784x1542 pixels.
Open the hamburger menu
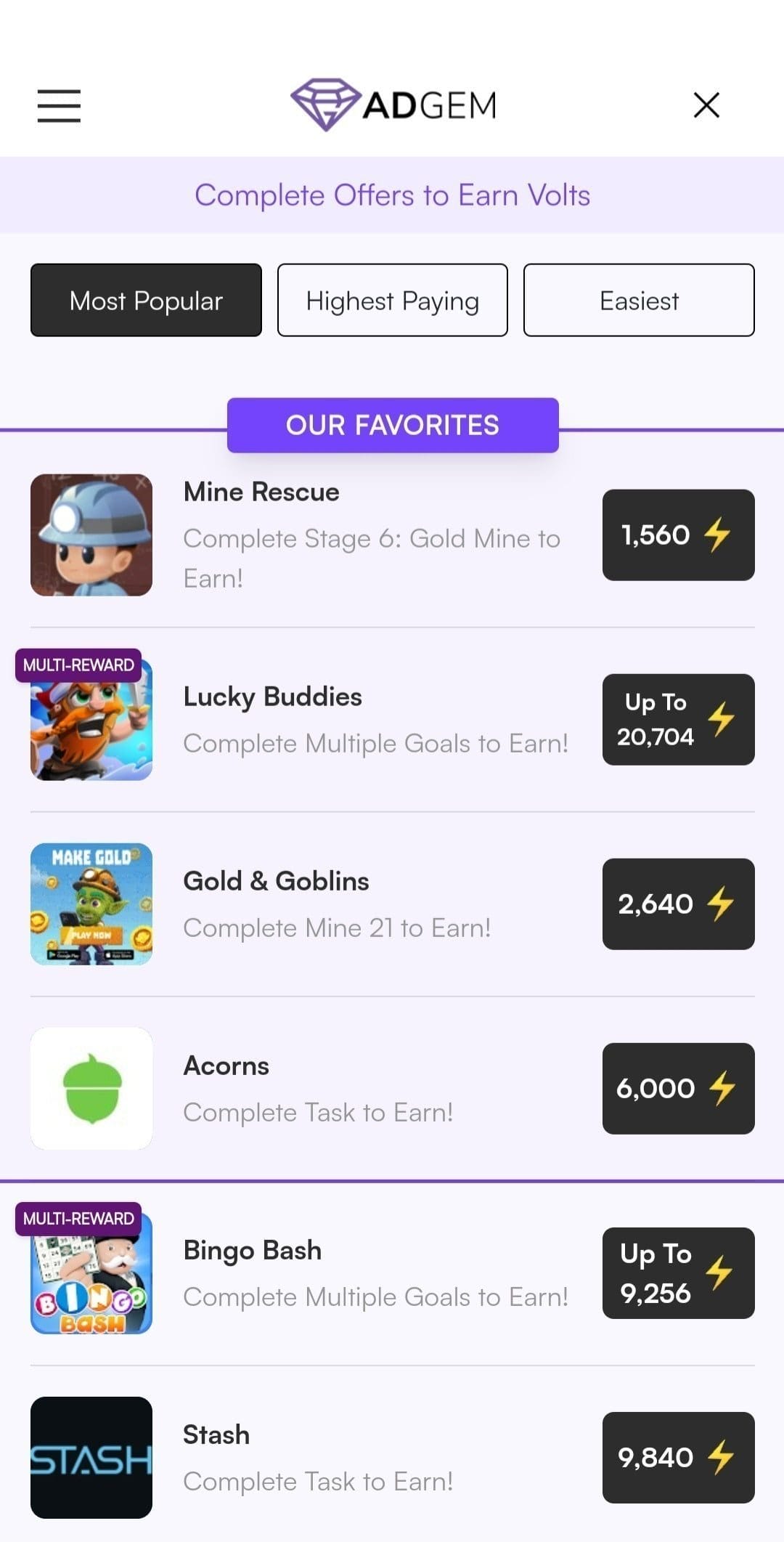pos(59,106)
